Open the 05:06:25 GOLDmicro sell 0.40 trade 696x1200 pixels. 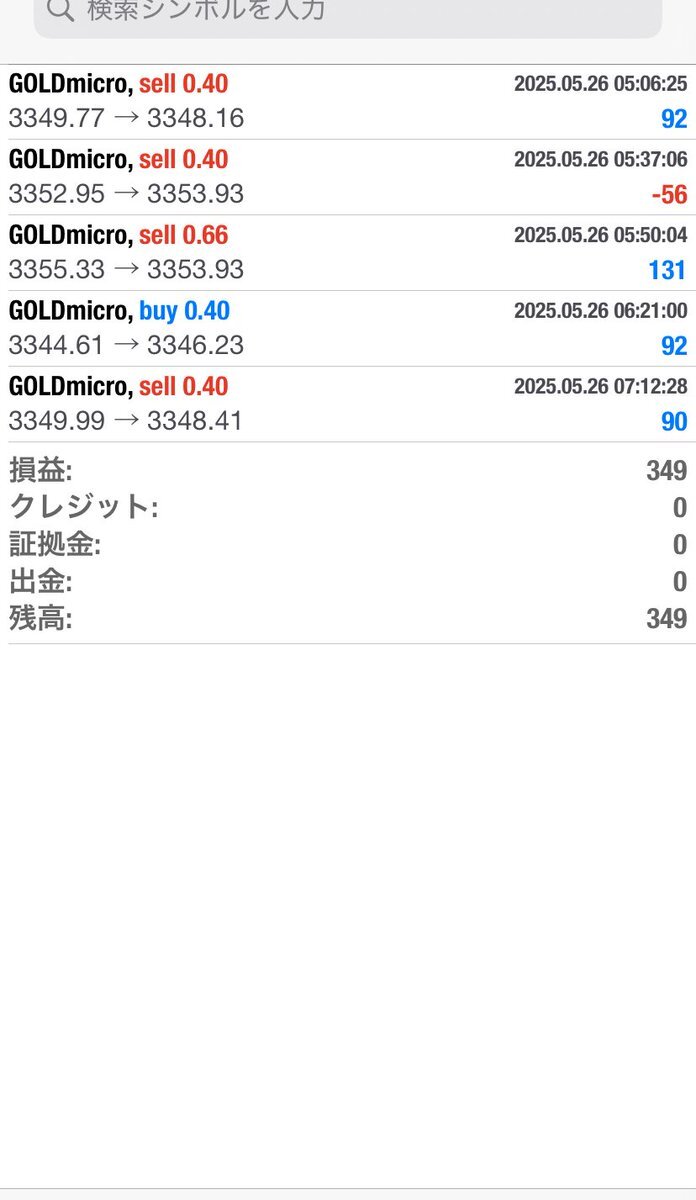coord(348,102)
